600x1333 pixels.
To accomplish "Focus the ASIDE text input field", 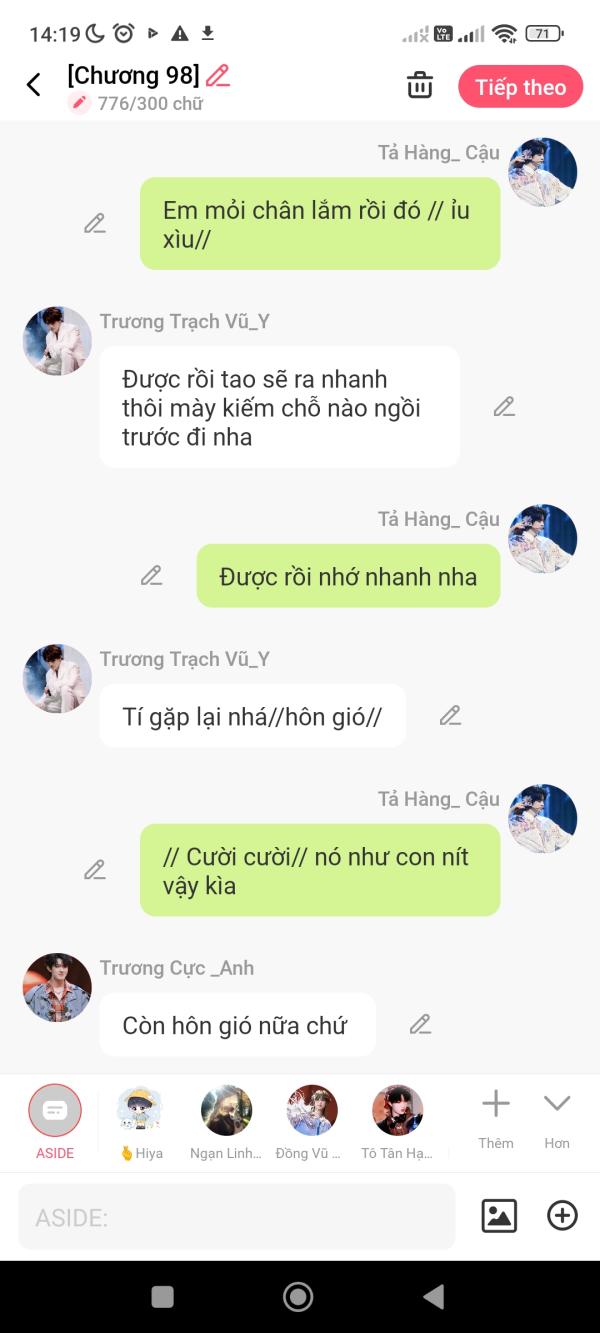I will pos(237,1217).
